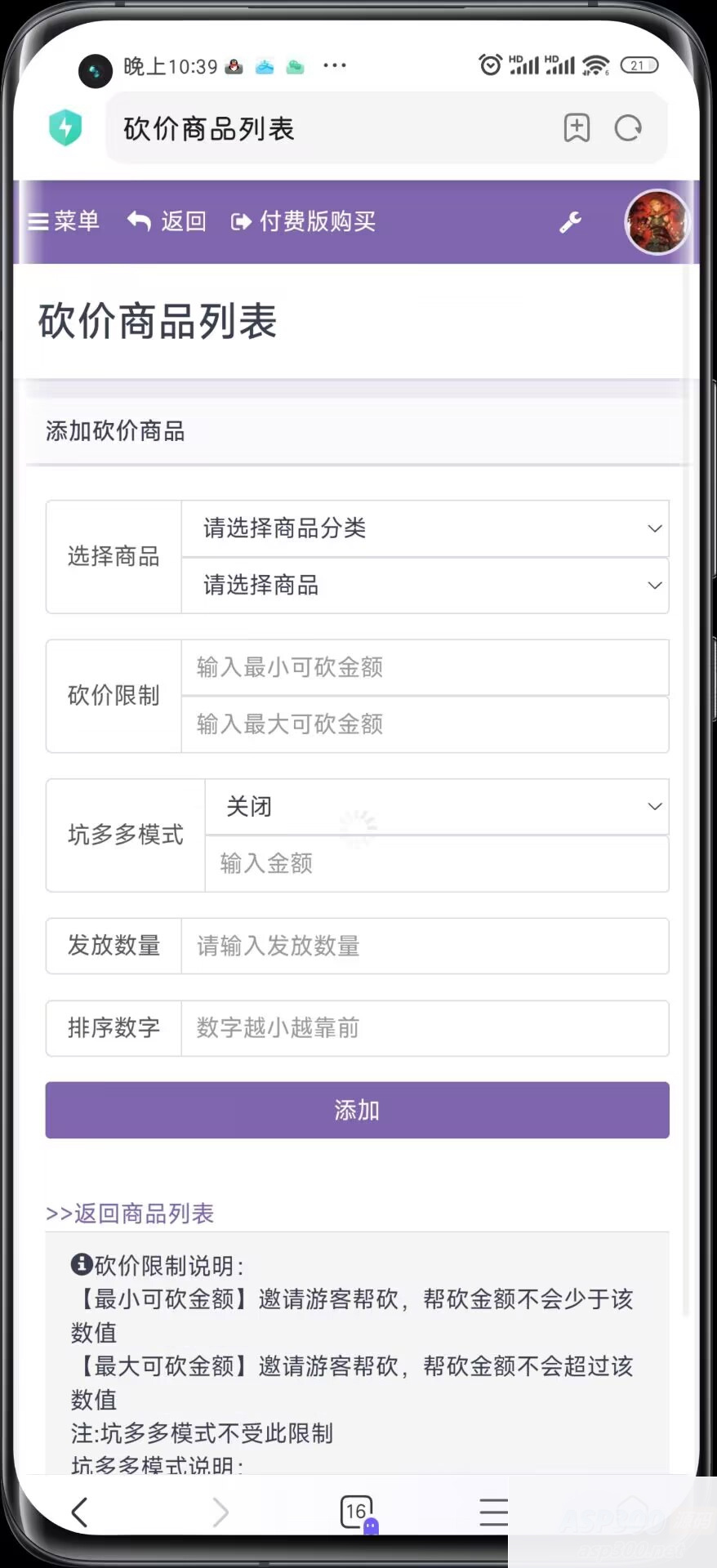Focus the 输入最大可砍金额 field

point(425,724)
